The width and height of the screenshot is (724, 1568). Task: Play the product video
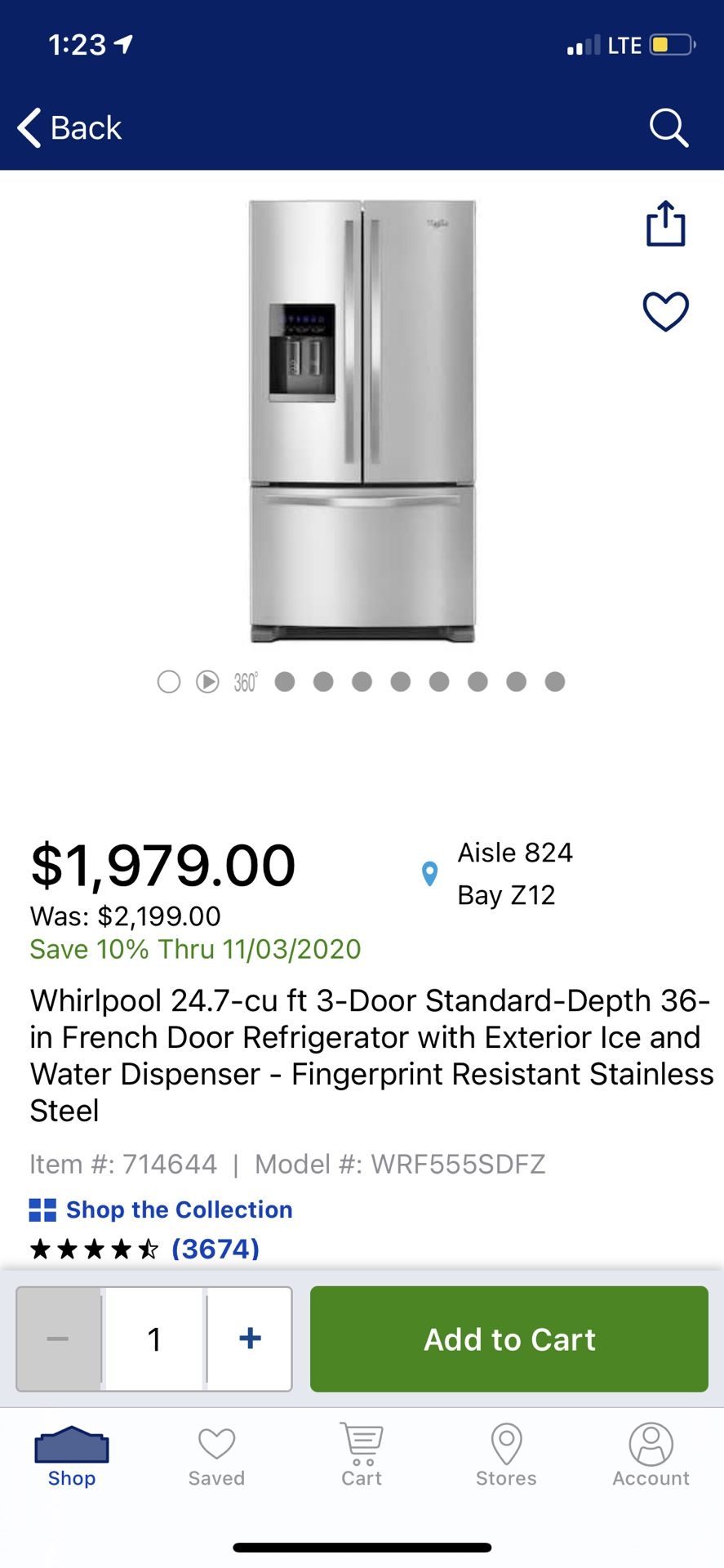click(208, 680)
